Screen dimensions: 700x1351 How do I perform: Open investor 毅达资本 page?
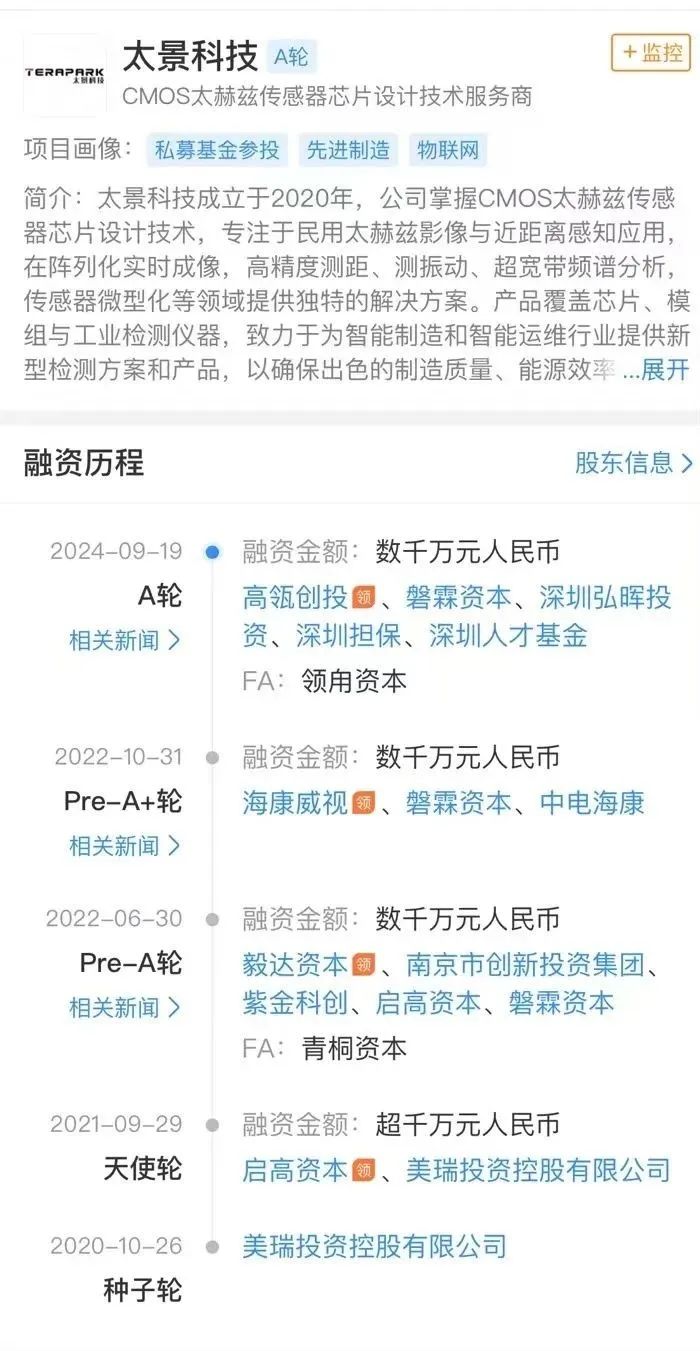(x=295, y=964)
